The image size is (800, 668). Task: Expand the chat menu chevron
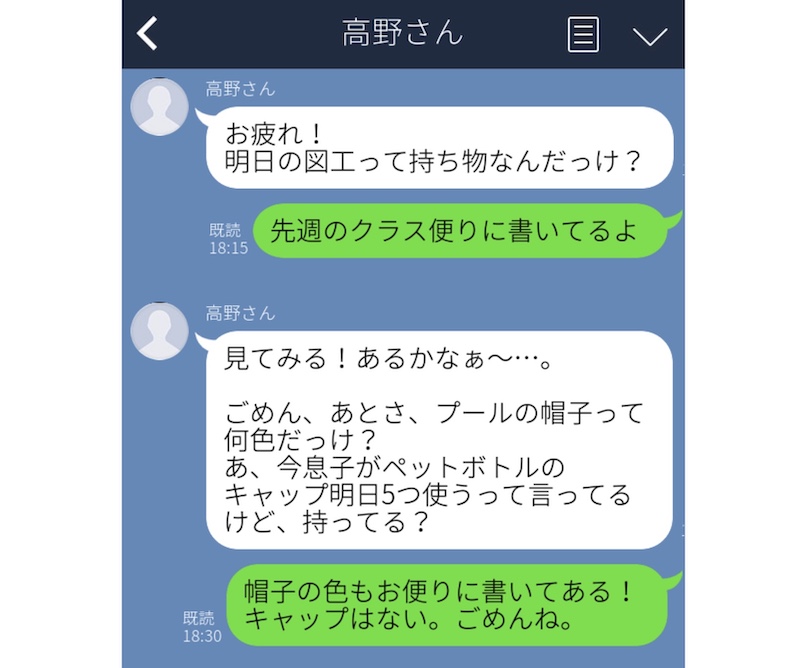click(x=650, y=36)
